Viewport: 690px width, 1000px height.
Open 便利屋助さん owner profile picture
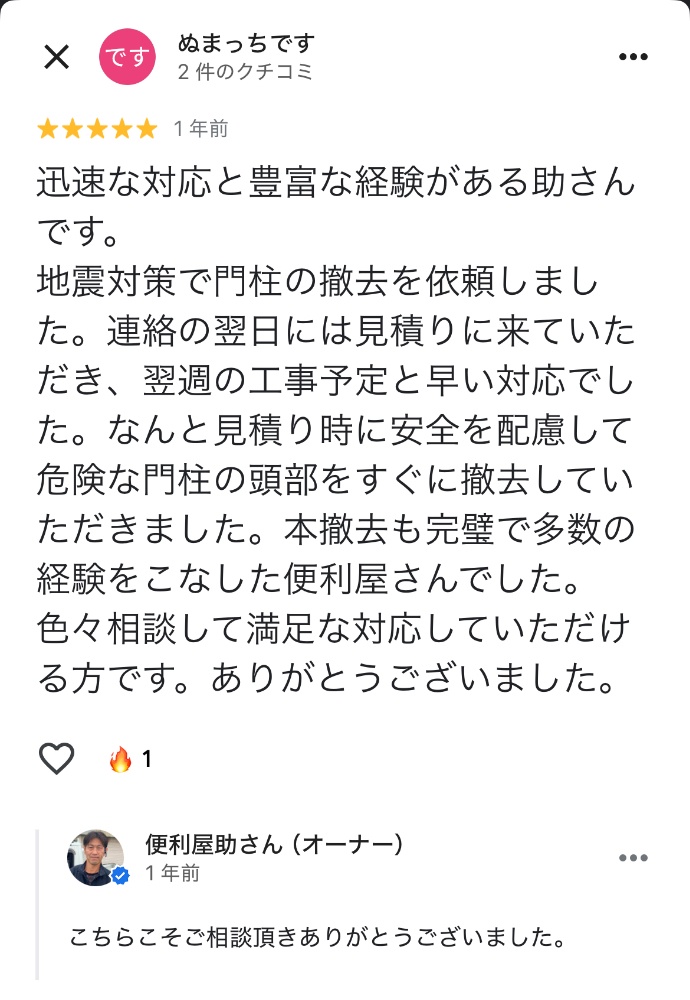[x=95, y=857]
